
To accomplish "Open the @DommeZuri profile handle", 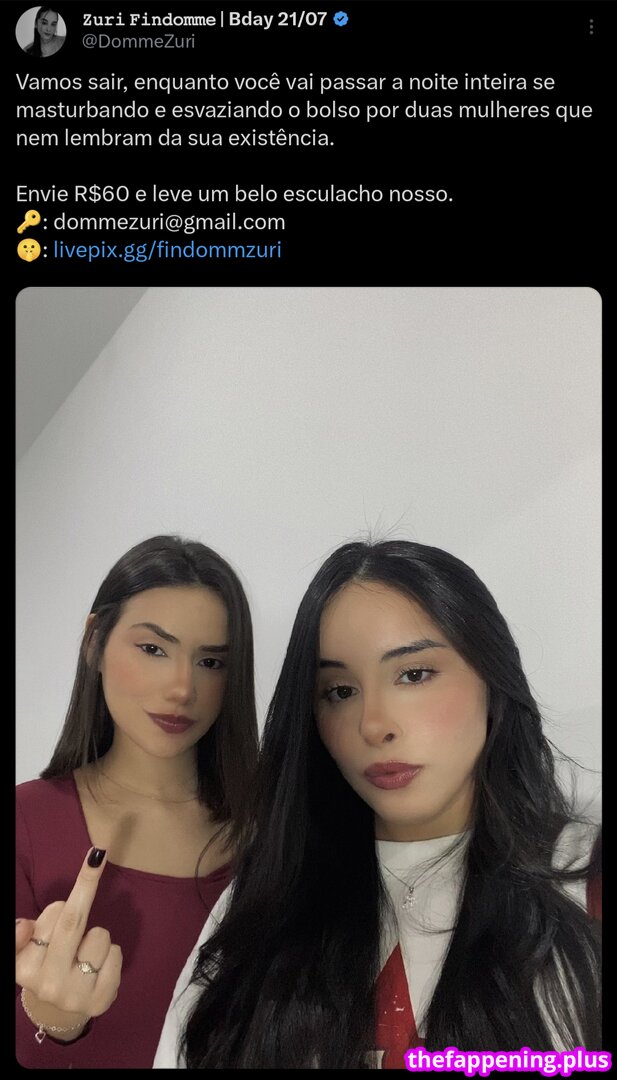I will pyautogui.click(x=139, y=42).
